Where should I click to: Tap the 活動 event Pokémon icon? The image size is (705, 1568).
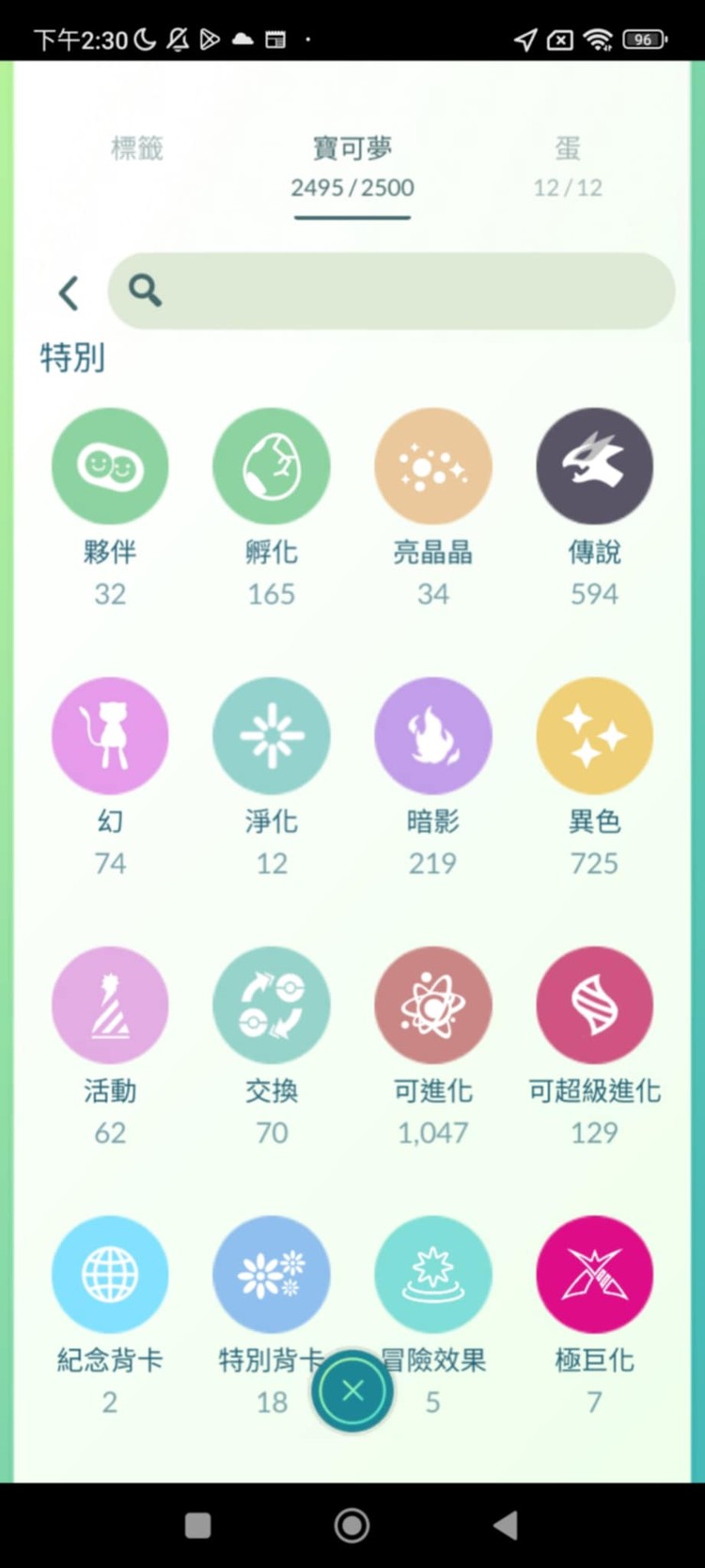point(110,1004)
